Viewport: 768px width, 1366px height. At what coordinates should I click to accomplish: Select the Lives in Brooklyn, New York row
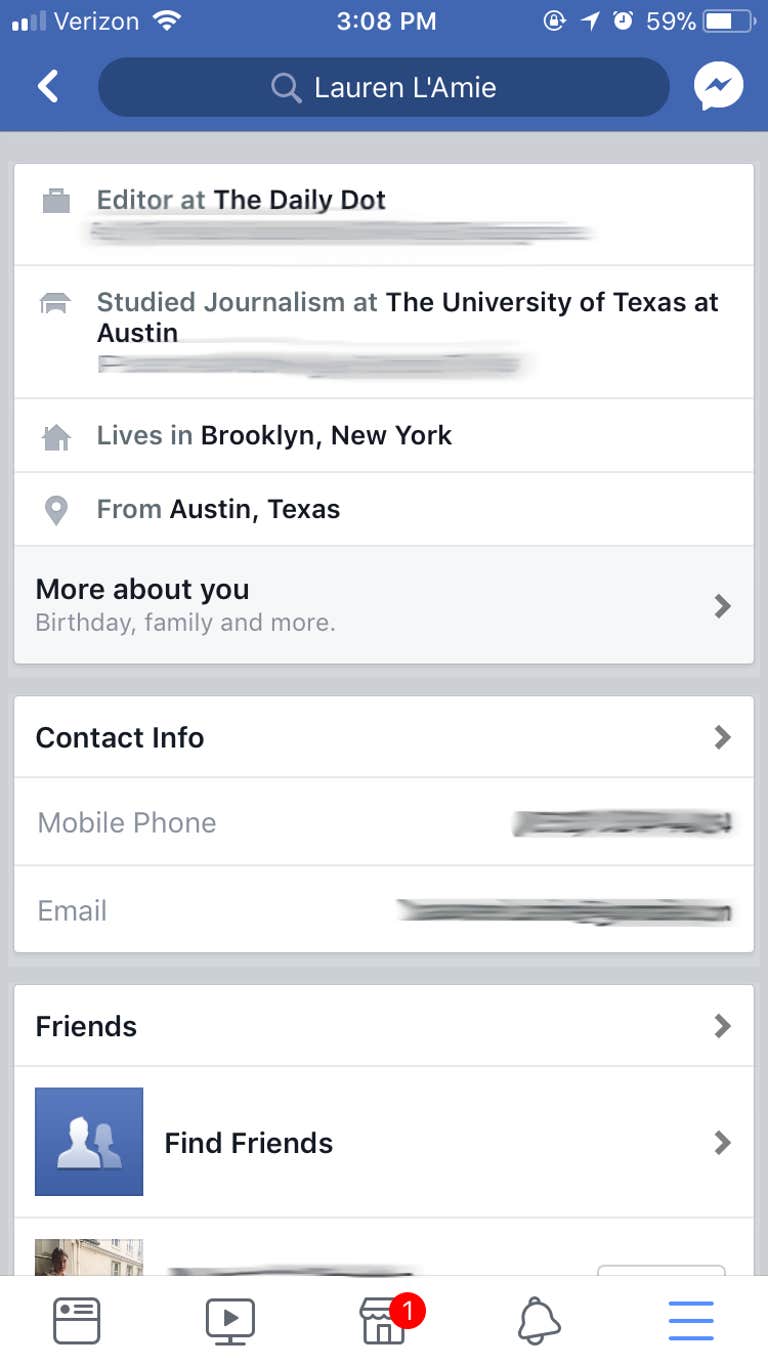point(384,435)
